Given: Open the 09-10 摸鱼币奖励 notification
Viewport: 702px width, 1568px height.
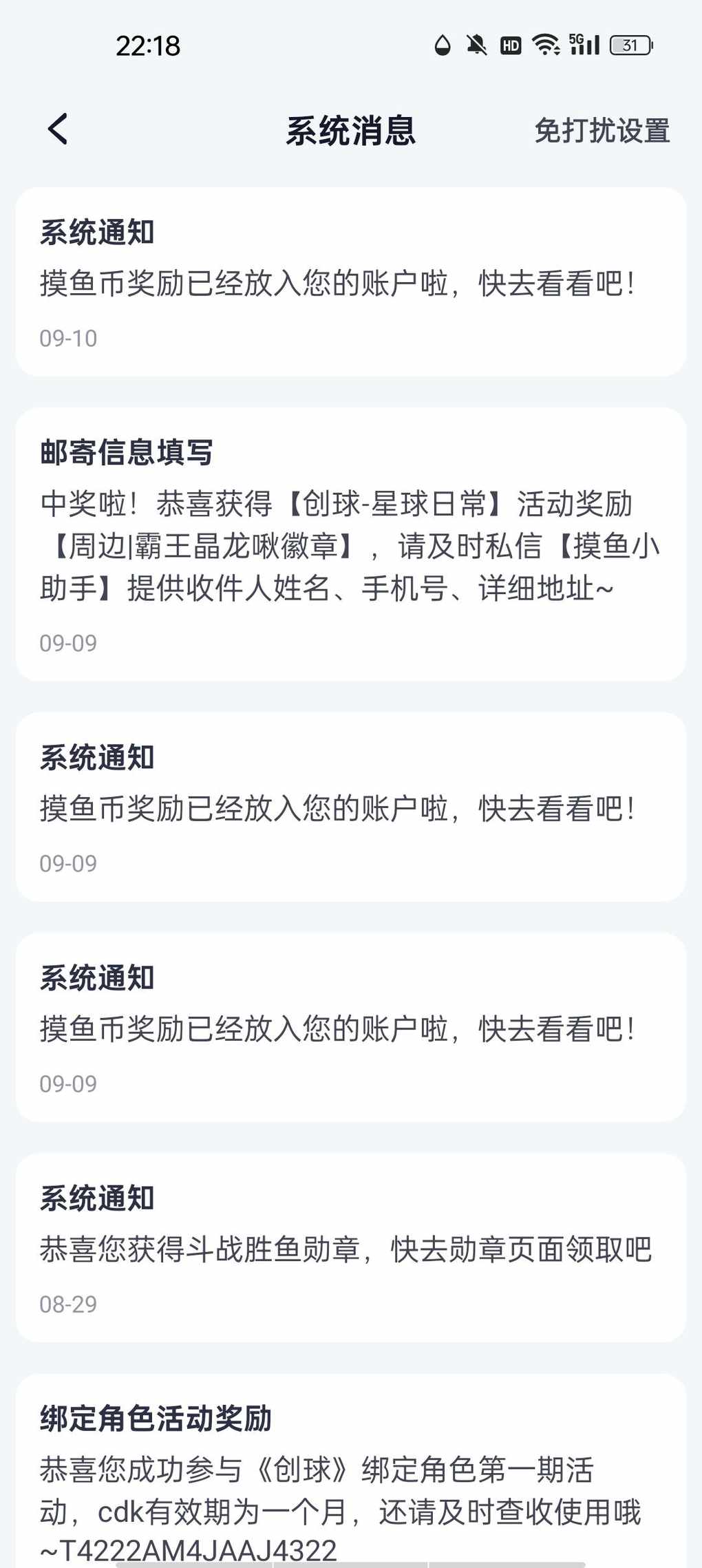Looking at the screenshot, I should tap(350, 282).
